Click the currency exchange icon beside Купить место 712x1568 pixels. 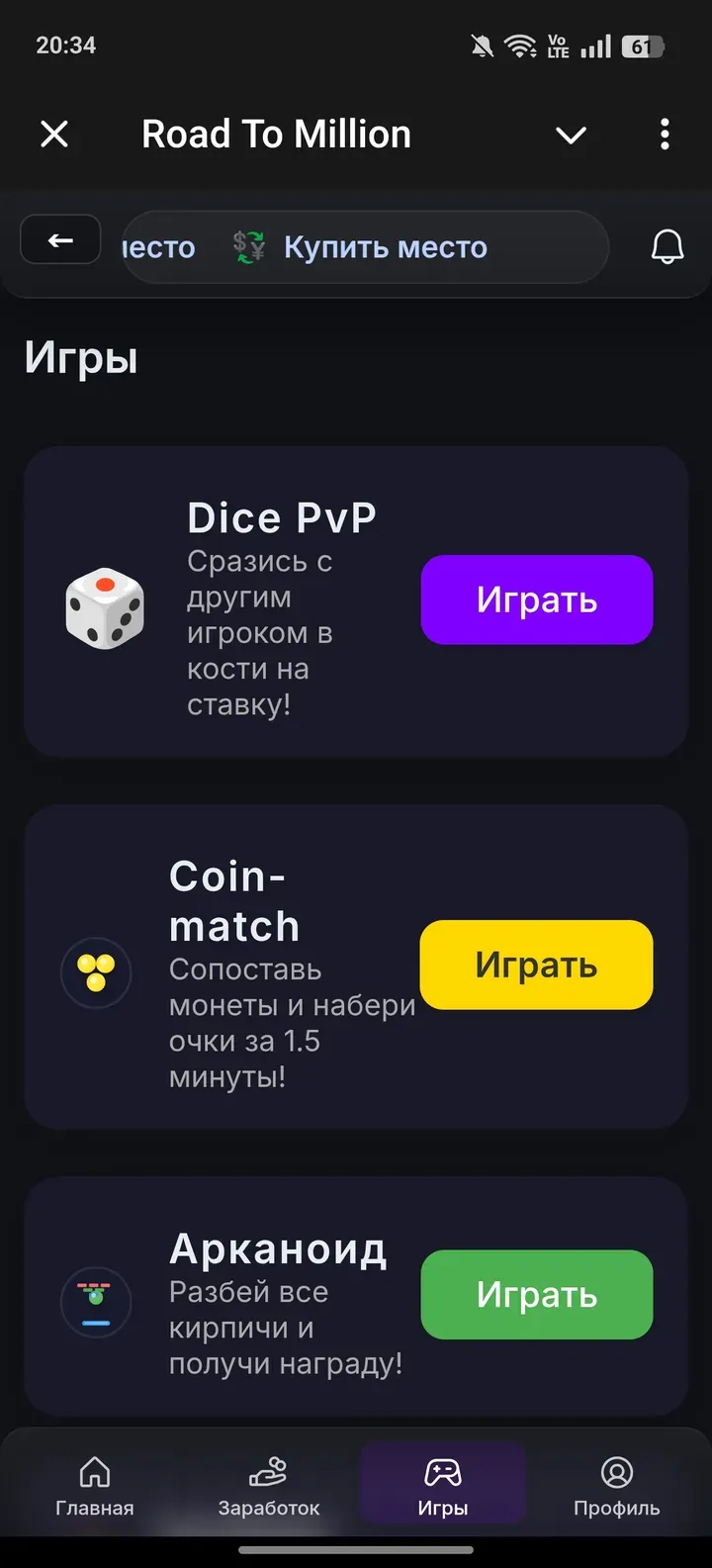click(x=247, y=247)
